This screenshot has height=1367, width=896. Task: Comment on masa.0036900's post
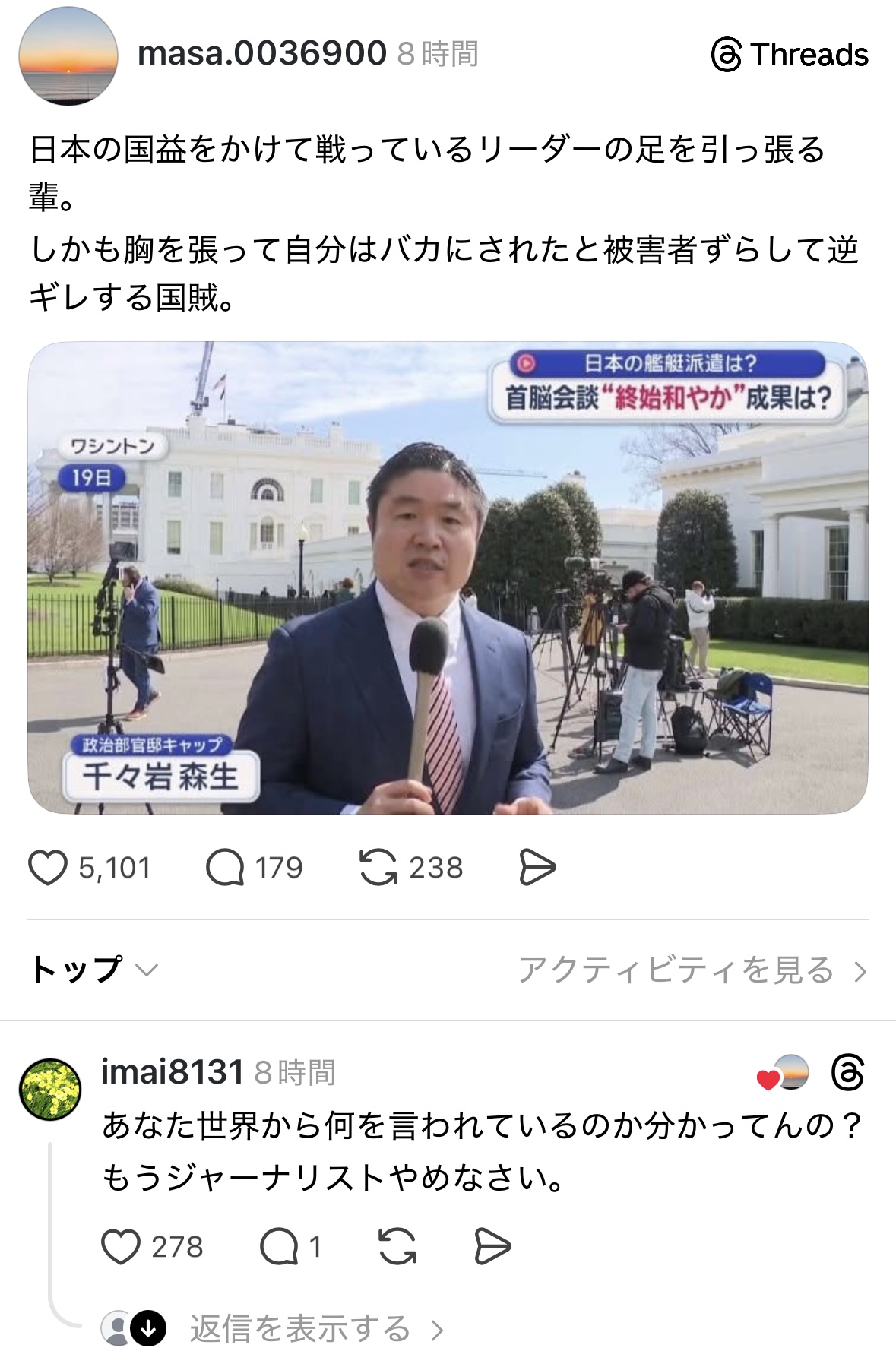(226, 868)
